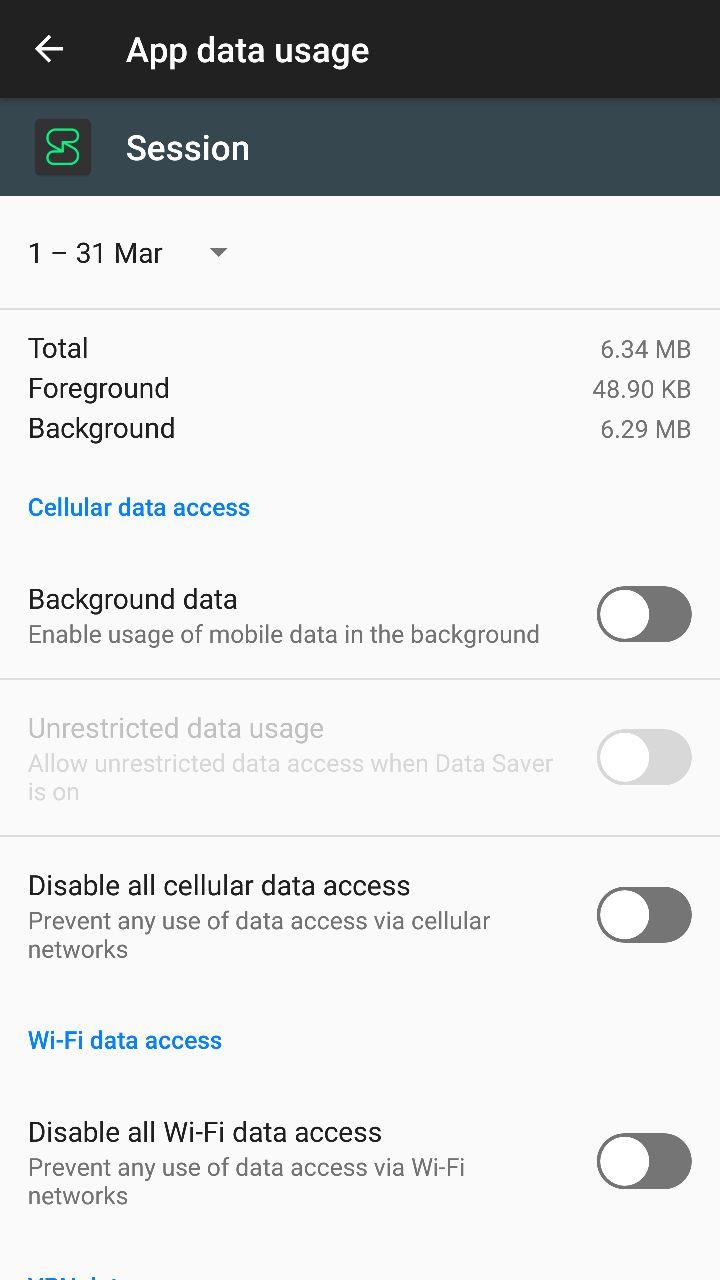Tap the Session app icon

click(63, 146)
